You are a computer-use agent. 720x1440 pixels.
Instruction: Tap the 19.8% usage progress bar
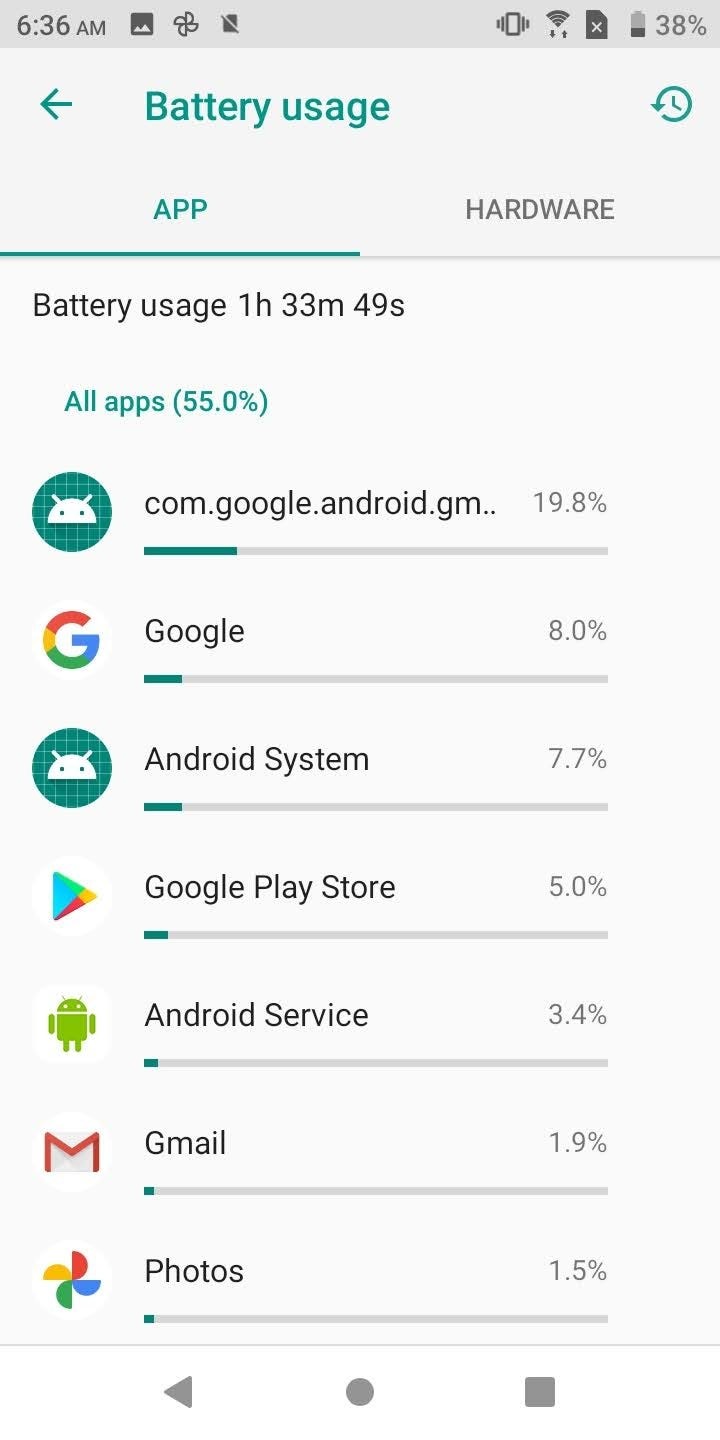[x=375, y=550]
